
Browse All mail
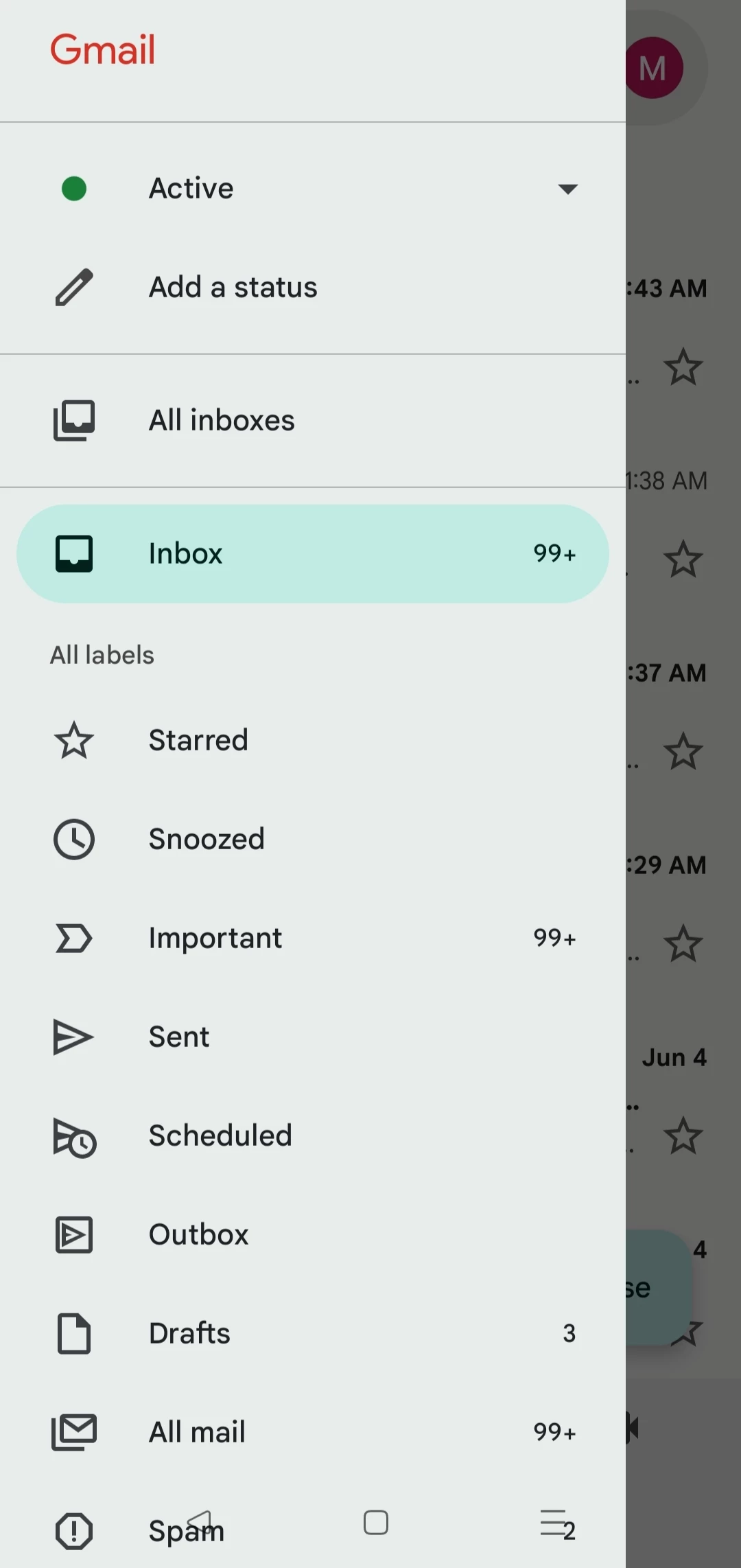[197, 1432]
